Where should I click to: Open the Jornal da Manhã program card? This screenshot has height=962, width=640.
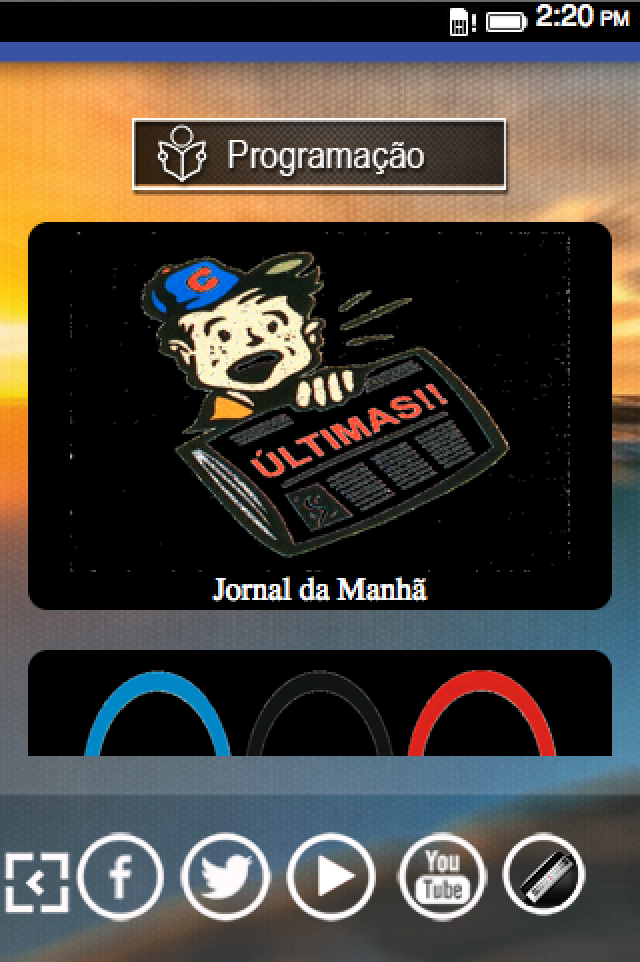(x=319, y=415)
